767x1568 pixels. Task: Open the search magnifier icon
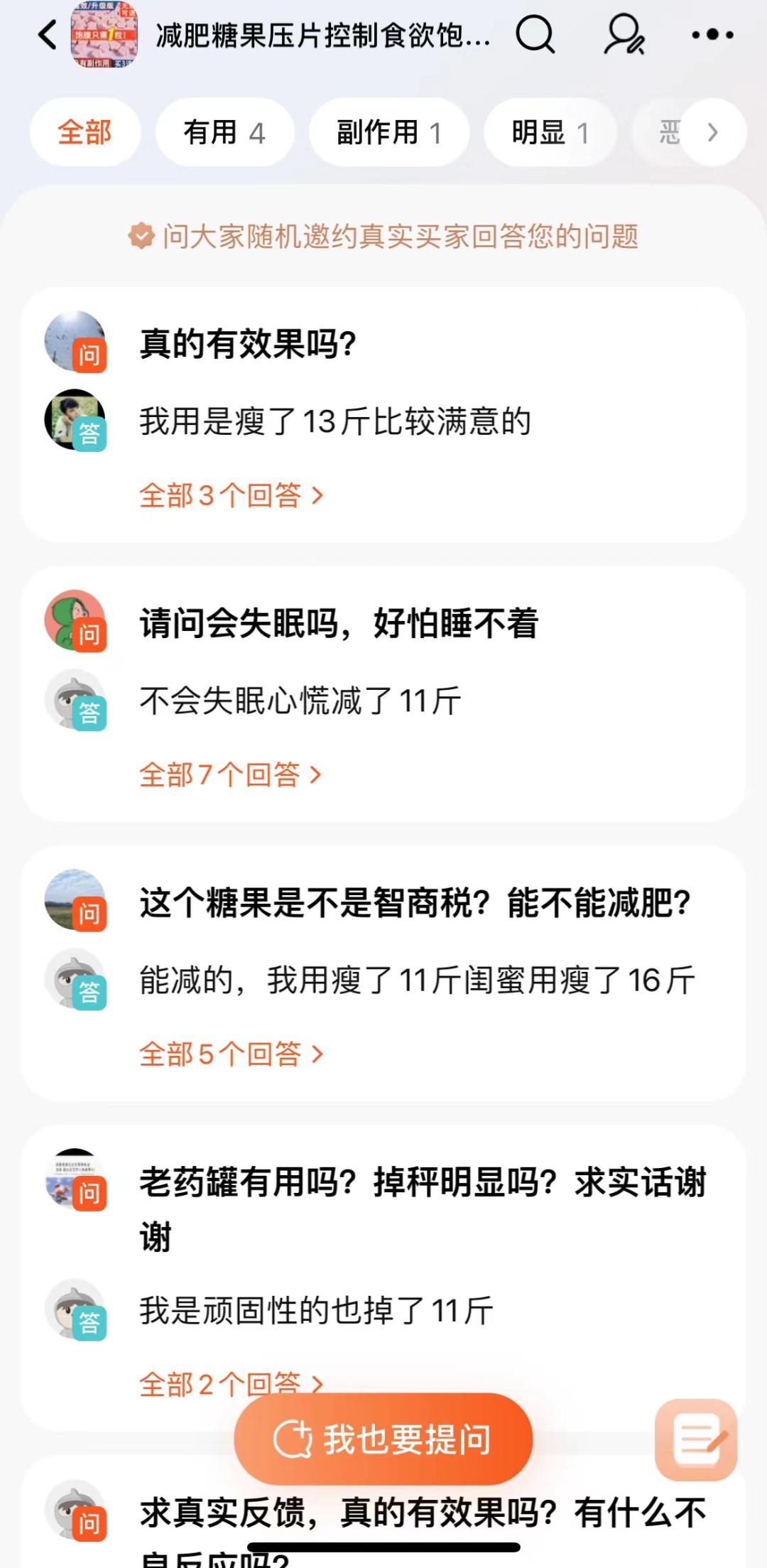[x=535, y=34]
